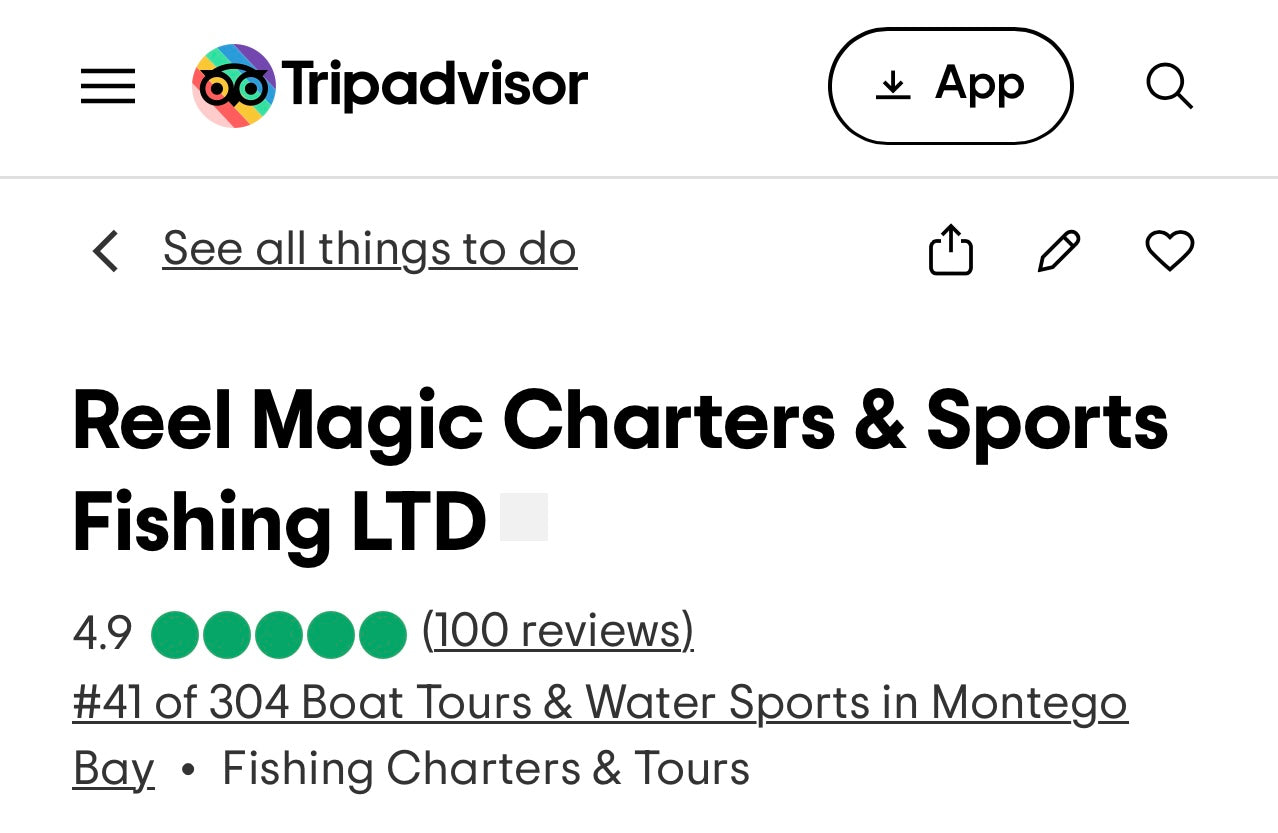Tap the Tripadvisor logo to go home
Image resolution: width=1278 pixels, height=833 pixels.
point(390,86)
